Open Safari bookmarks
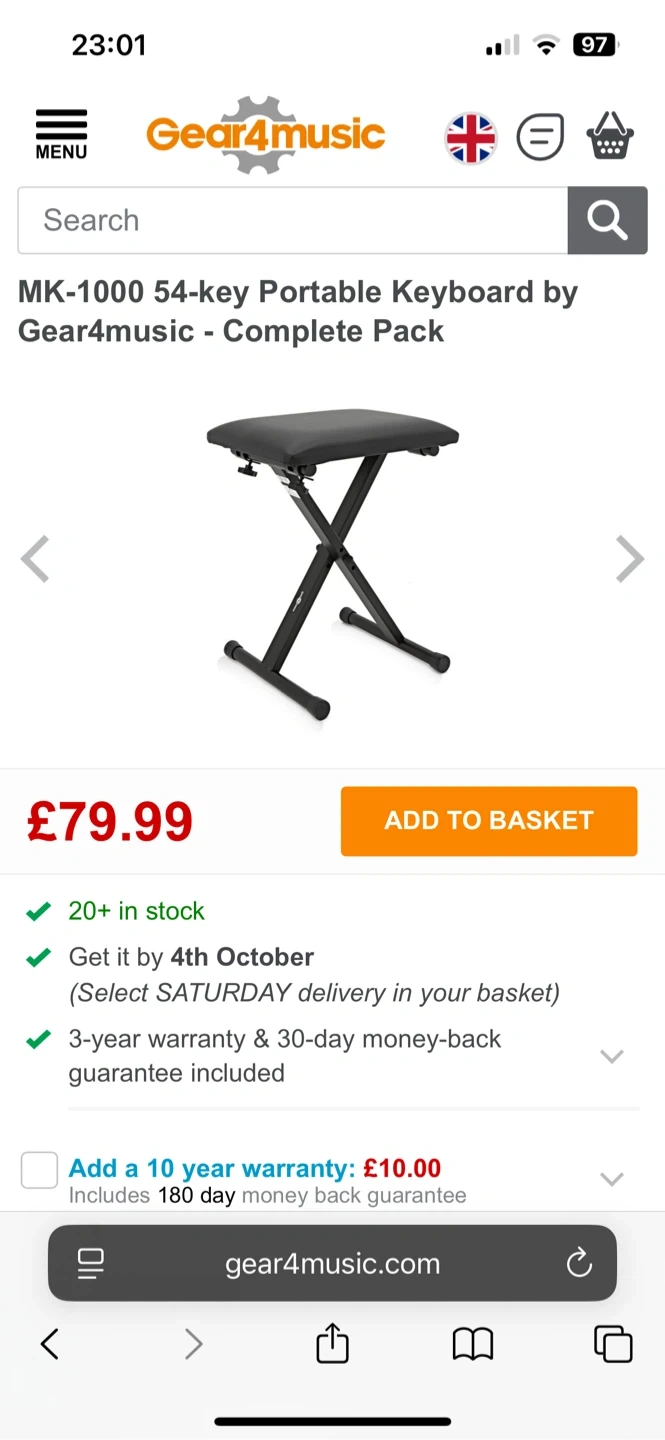Screen dimensions: 665x1440 [473, 1344]
